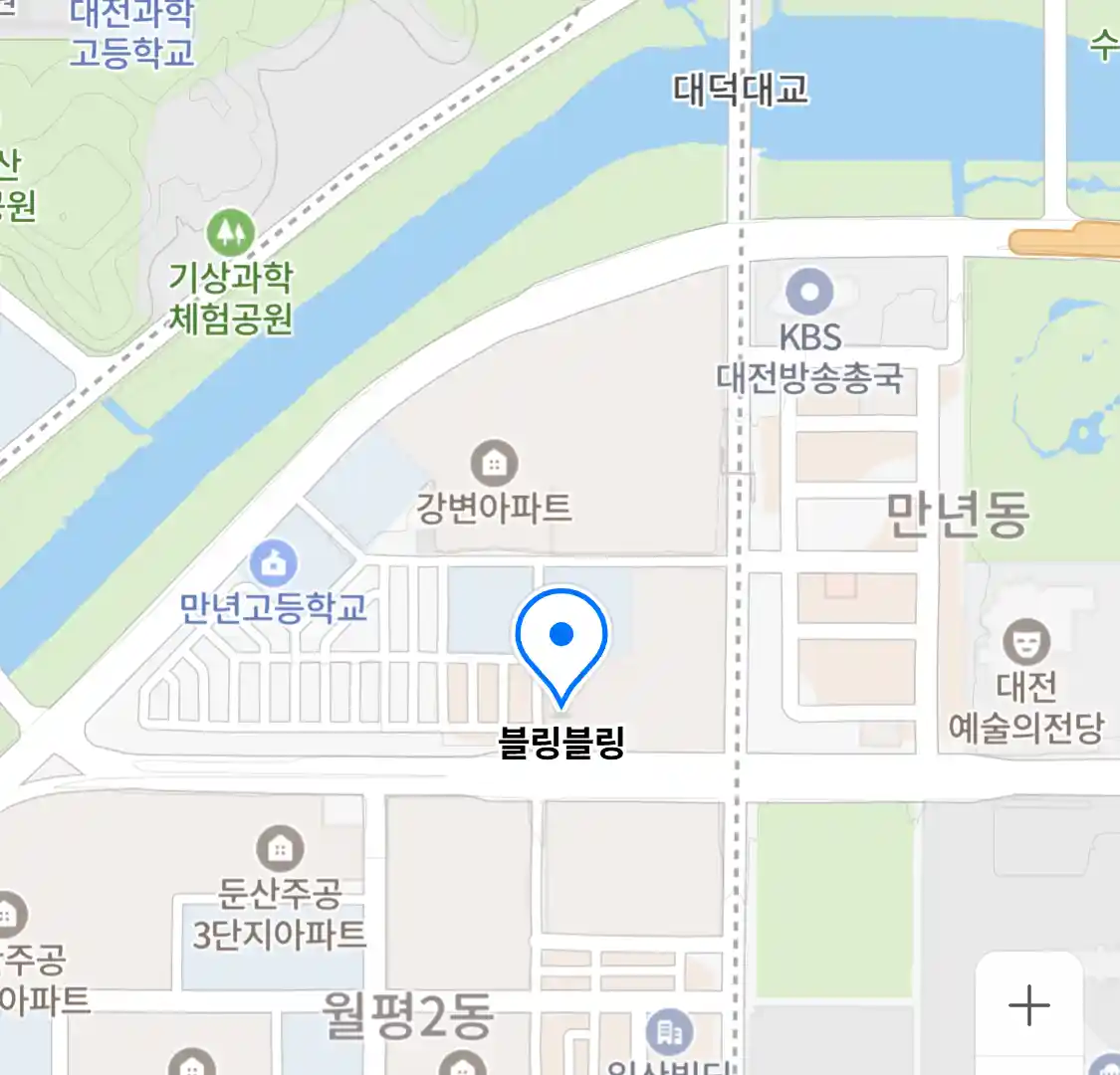Zoom in with the plus button
The image size is (1120, 1075).
point(1028,1004)
